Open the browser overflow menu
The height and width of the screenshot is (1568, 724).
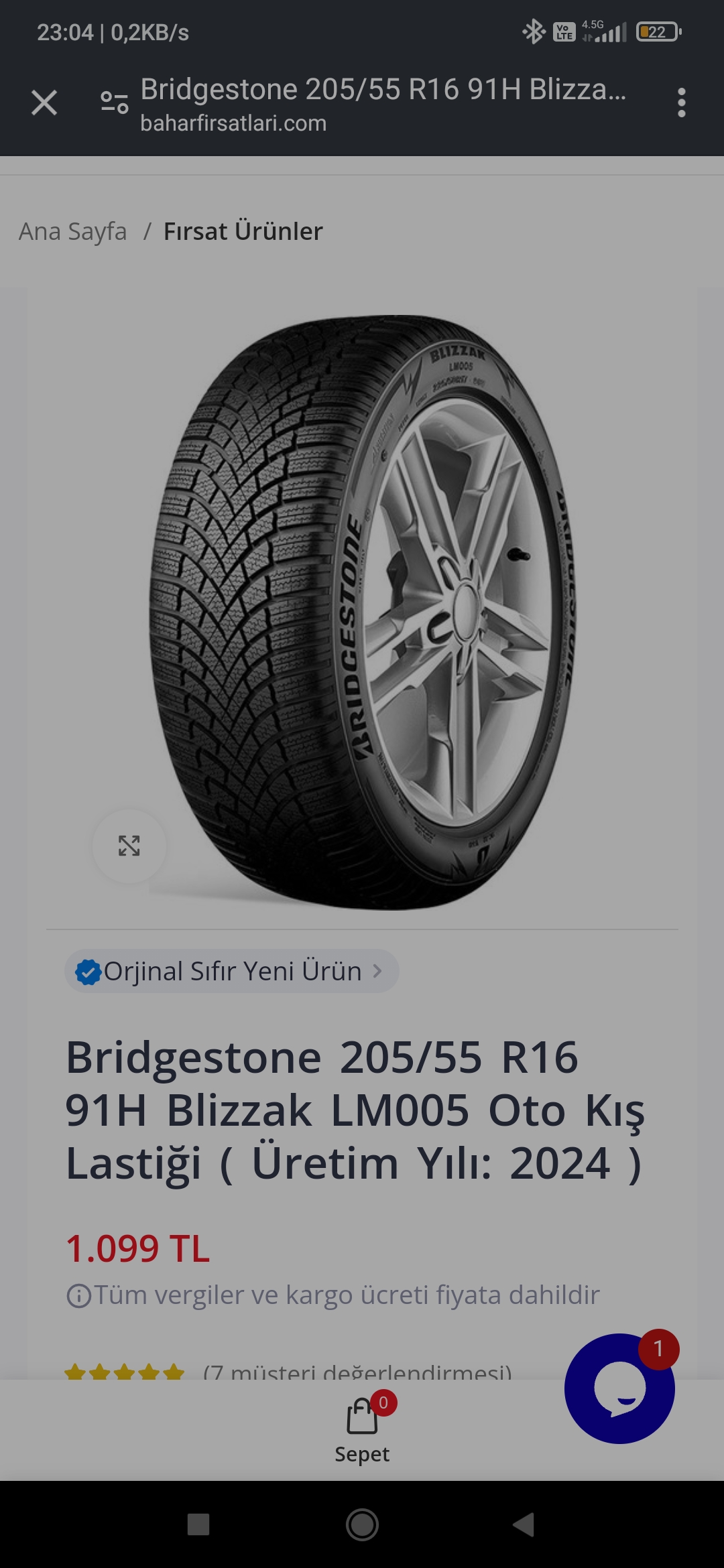click(681, 103)
